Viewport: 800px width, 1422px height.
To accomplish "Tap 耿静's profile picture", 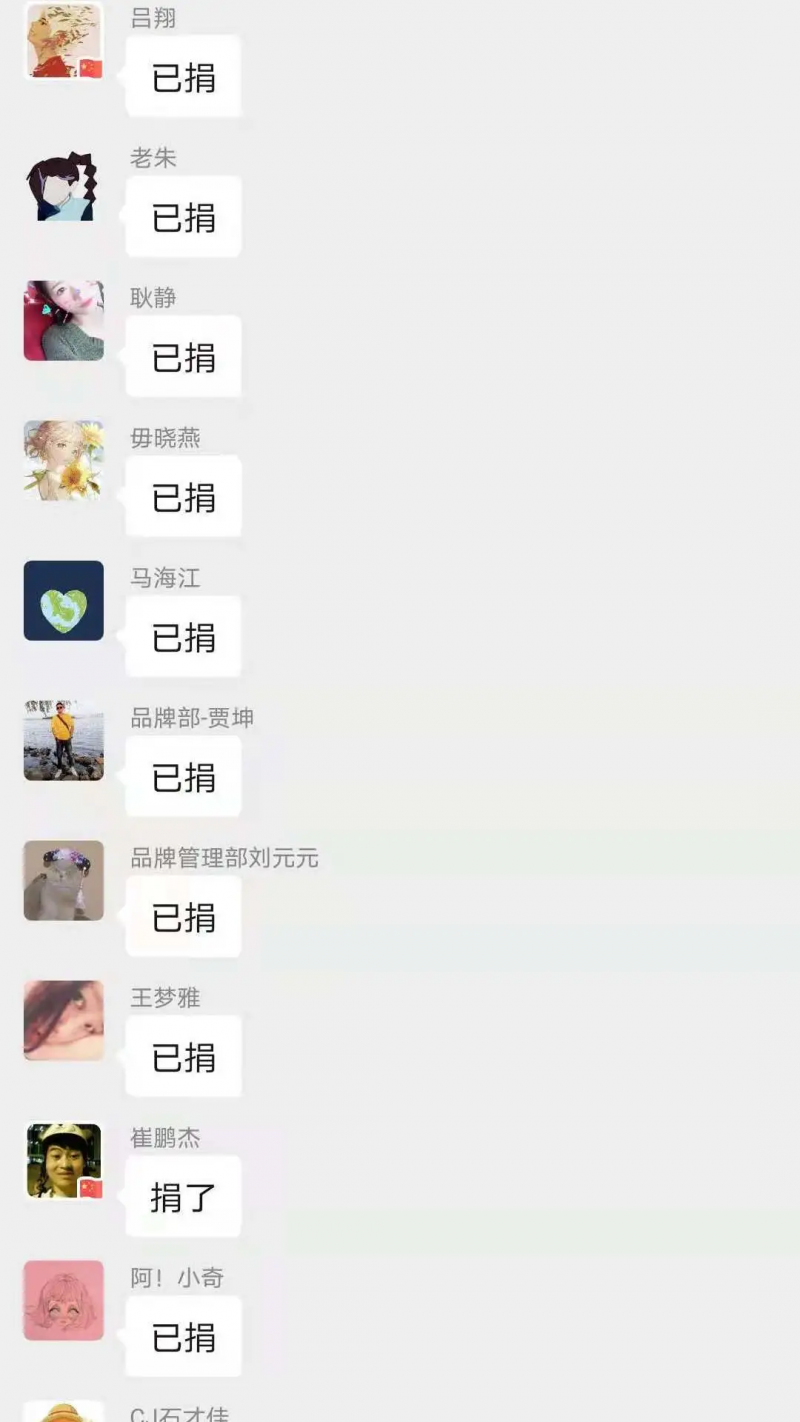I will (x=63, y=321).
